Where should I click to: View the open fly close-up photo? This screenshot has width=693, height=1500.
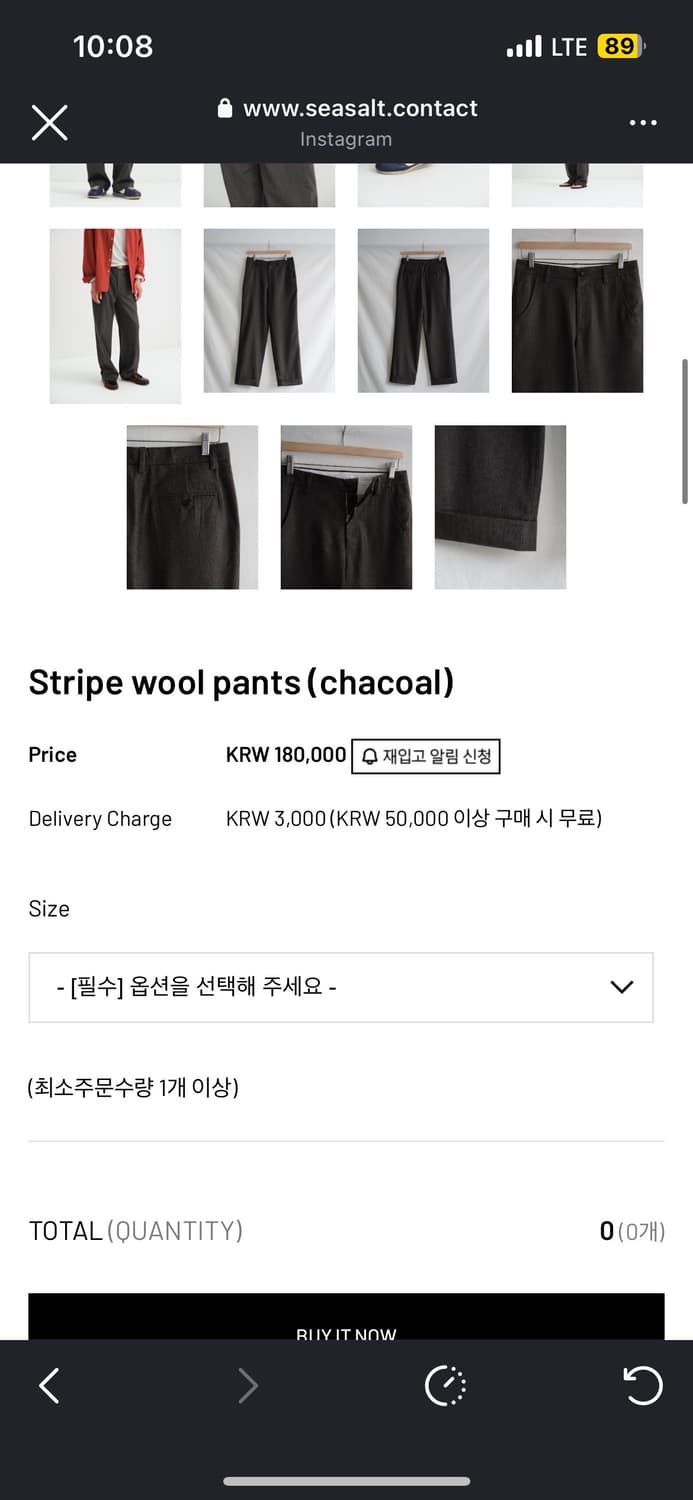click(346, 507)
